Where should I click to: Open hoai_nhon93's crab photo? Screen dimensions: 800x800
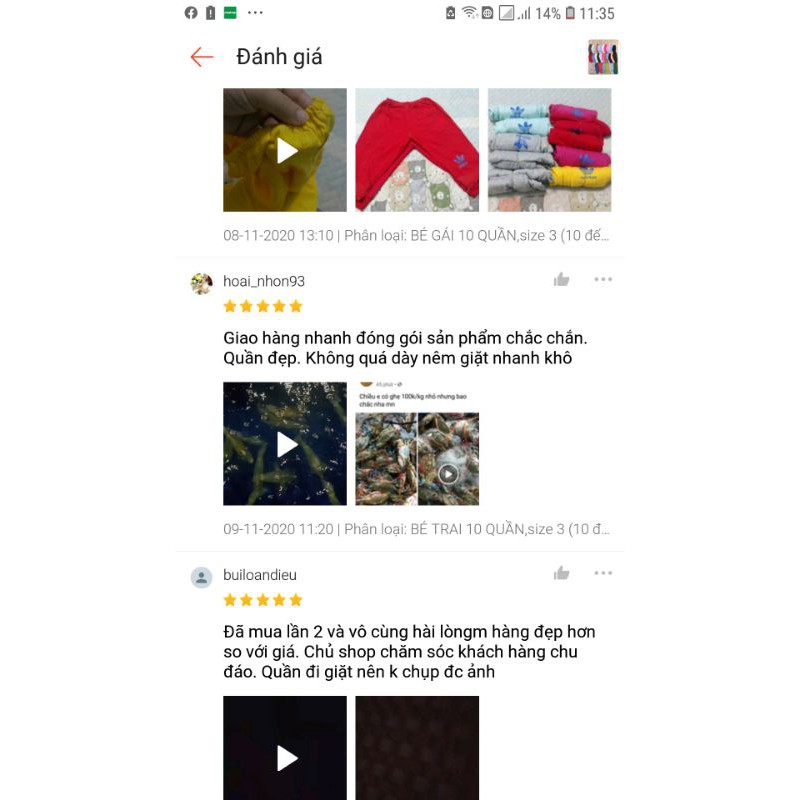417,444
